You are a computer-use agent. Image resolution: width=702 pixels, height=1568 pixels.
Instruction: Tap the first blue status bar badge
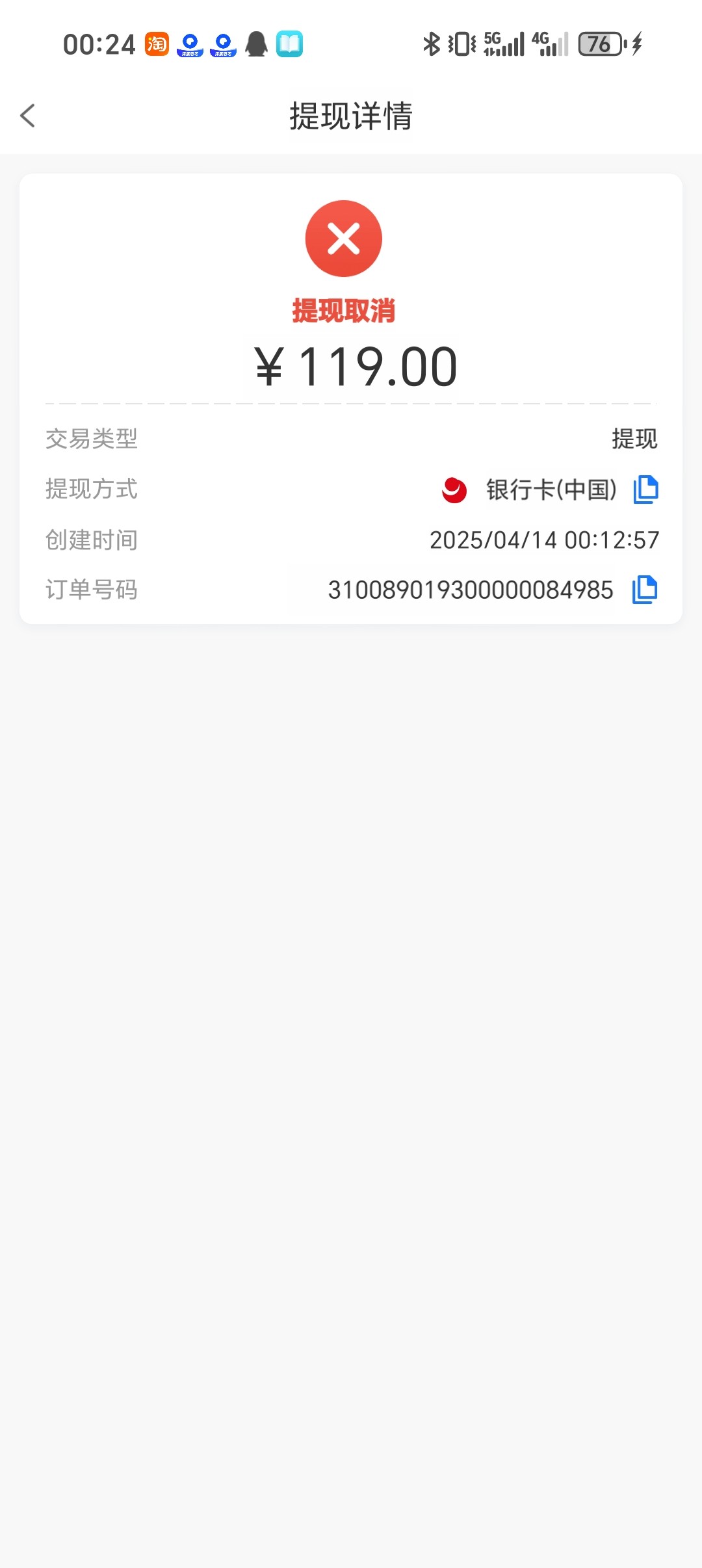coord(189,44)
